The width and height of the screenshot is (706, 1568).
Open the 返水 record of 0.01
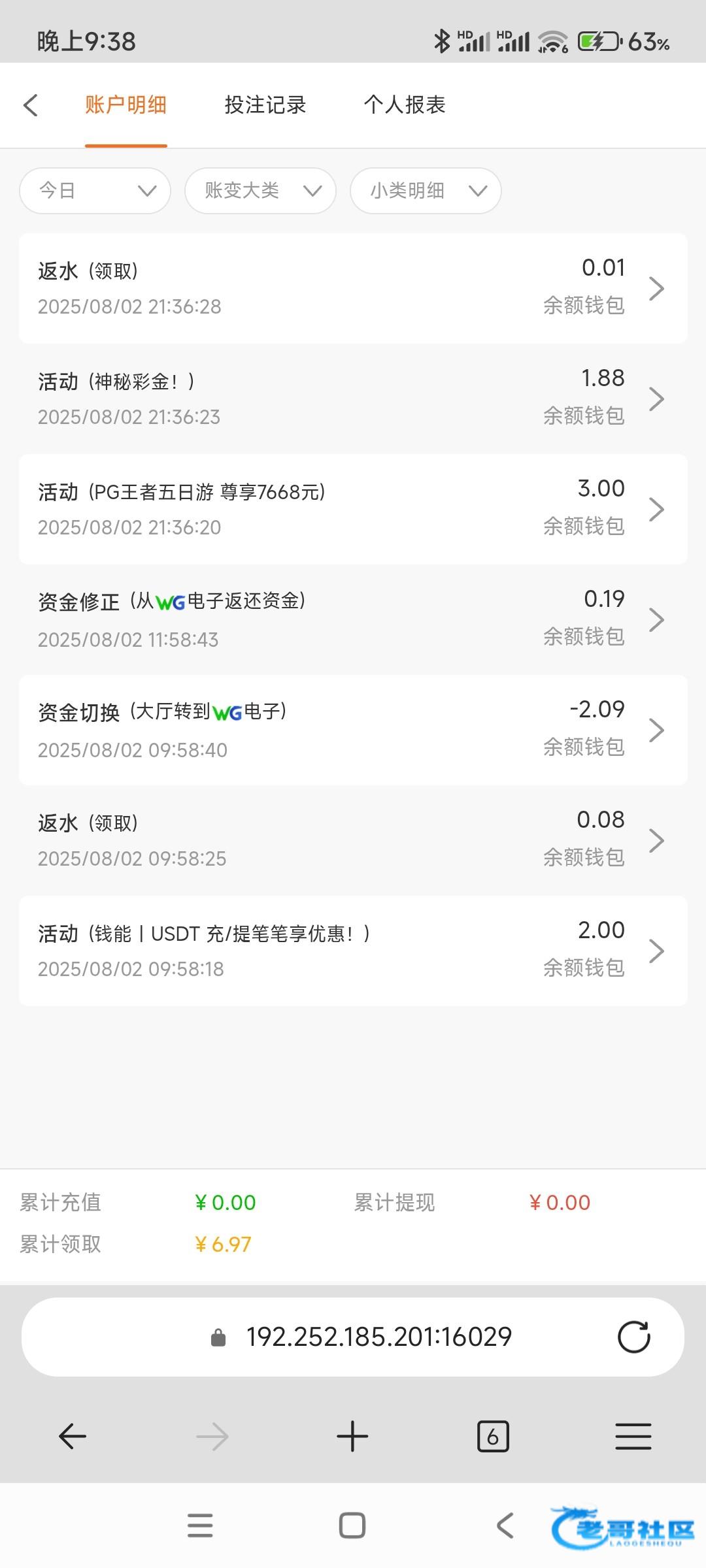pyautogui.click(x=353, y=288)
